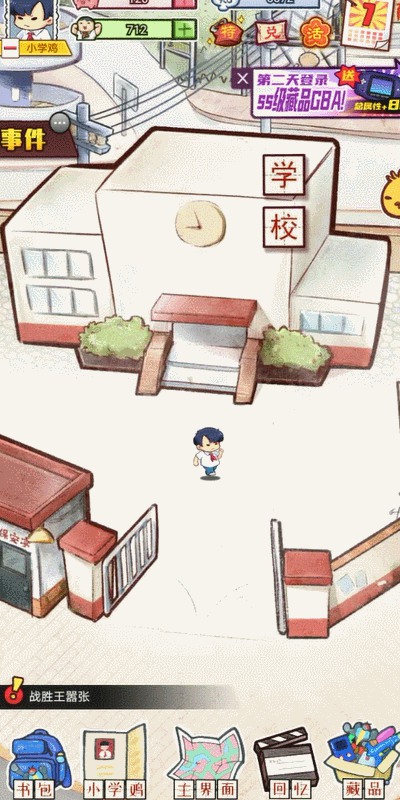Image resolution: width=400 pixels, height=800 pixels.
Task: Open the ss级藏品GBA promotion banner
Action: click(x=327, y=93)
